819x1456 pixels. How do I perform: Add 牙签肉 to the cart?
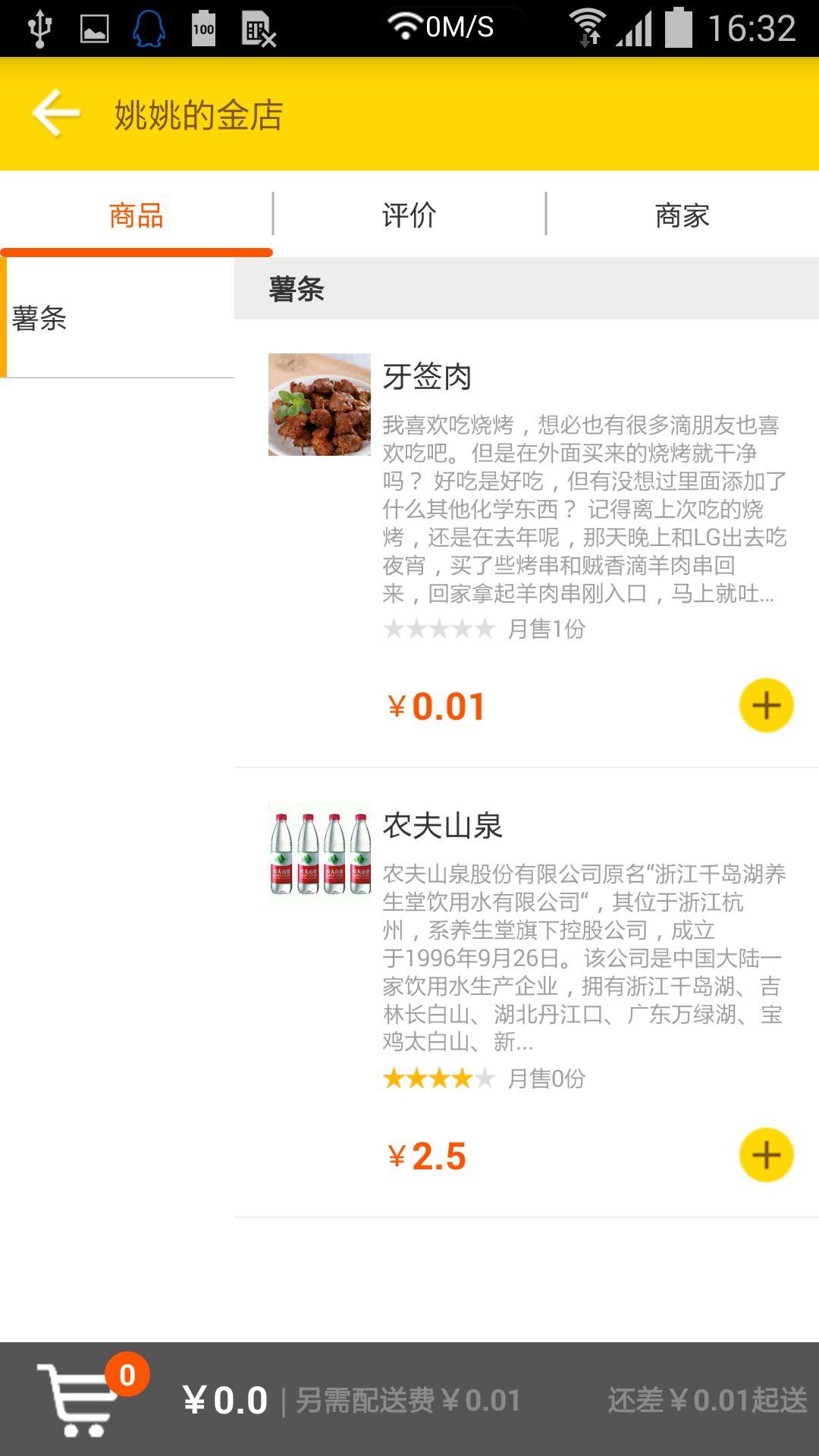coord(766,705)
